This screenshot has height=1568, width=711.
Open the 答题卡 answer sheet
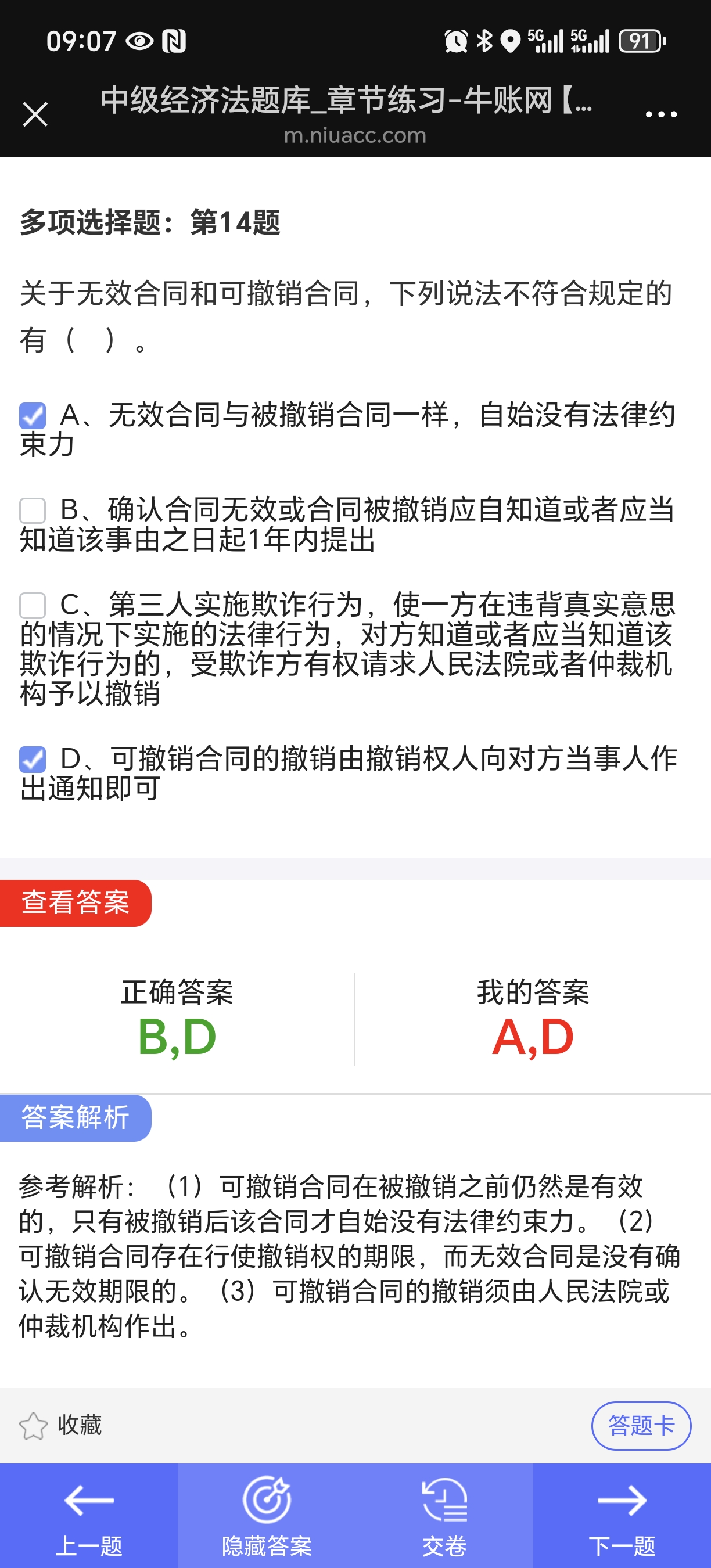[x=641, y=1426]
